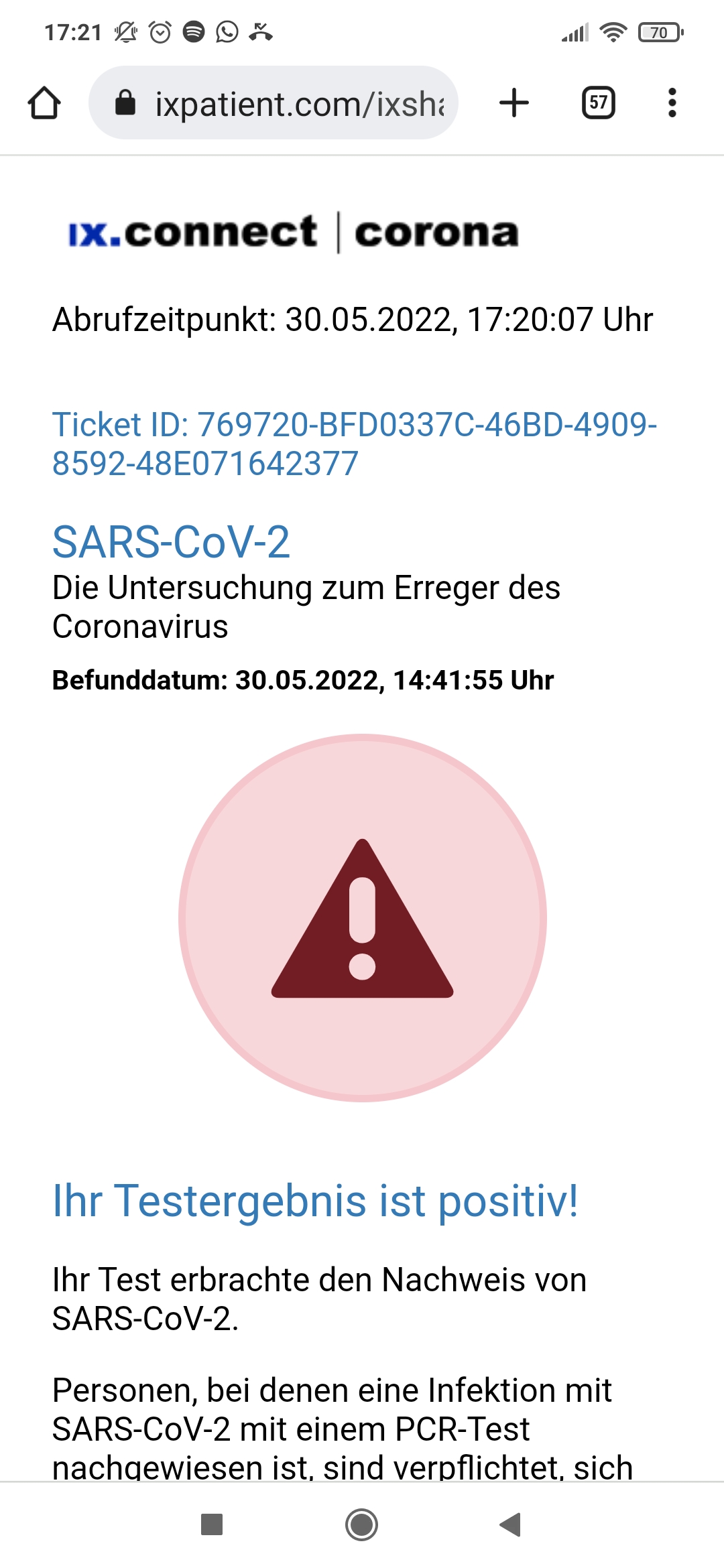Open the tab switcher showing 57 tabs
The width and height of the screenshot is (724, 1568).
[x=598, y=103]
